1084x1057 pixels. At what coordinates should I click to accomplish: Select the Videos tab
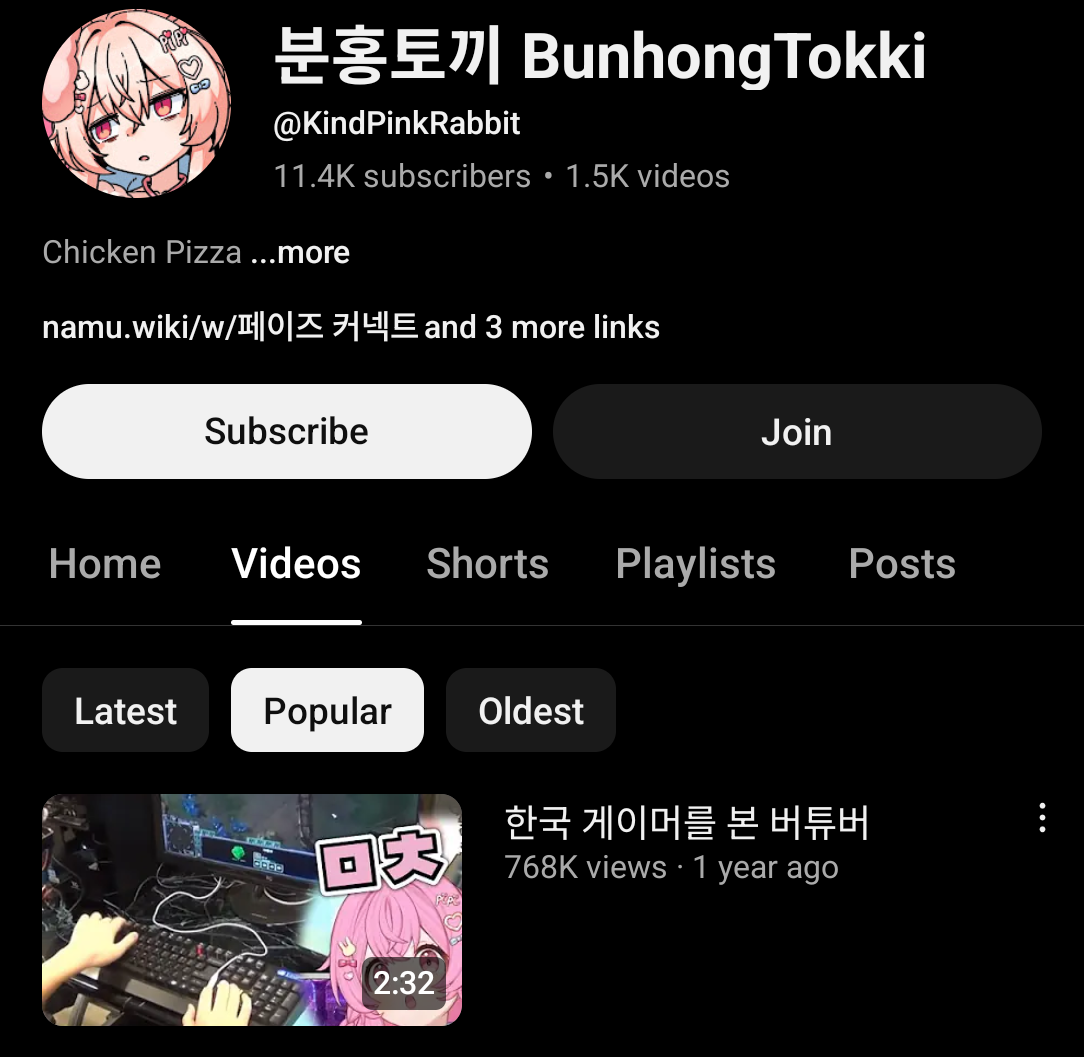pos(296,564)
